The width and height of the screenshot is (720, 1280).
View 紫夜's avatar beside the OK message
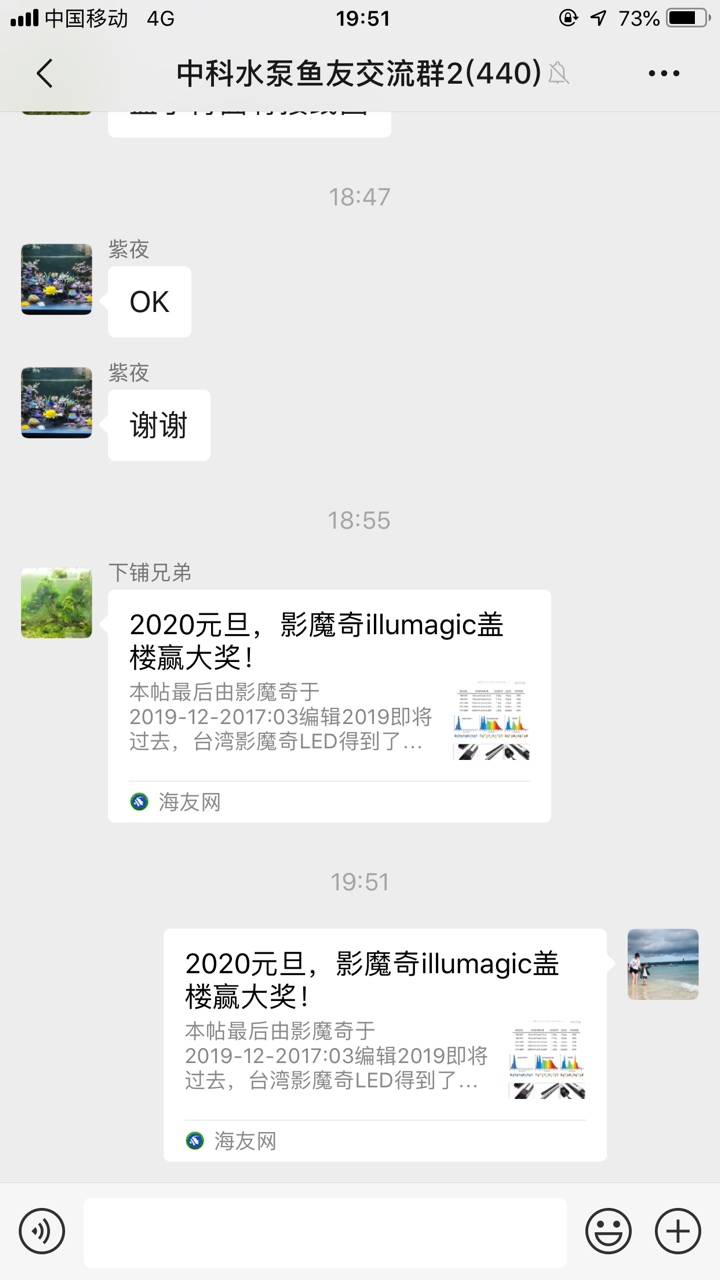coord(57,279)
